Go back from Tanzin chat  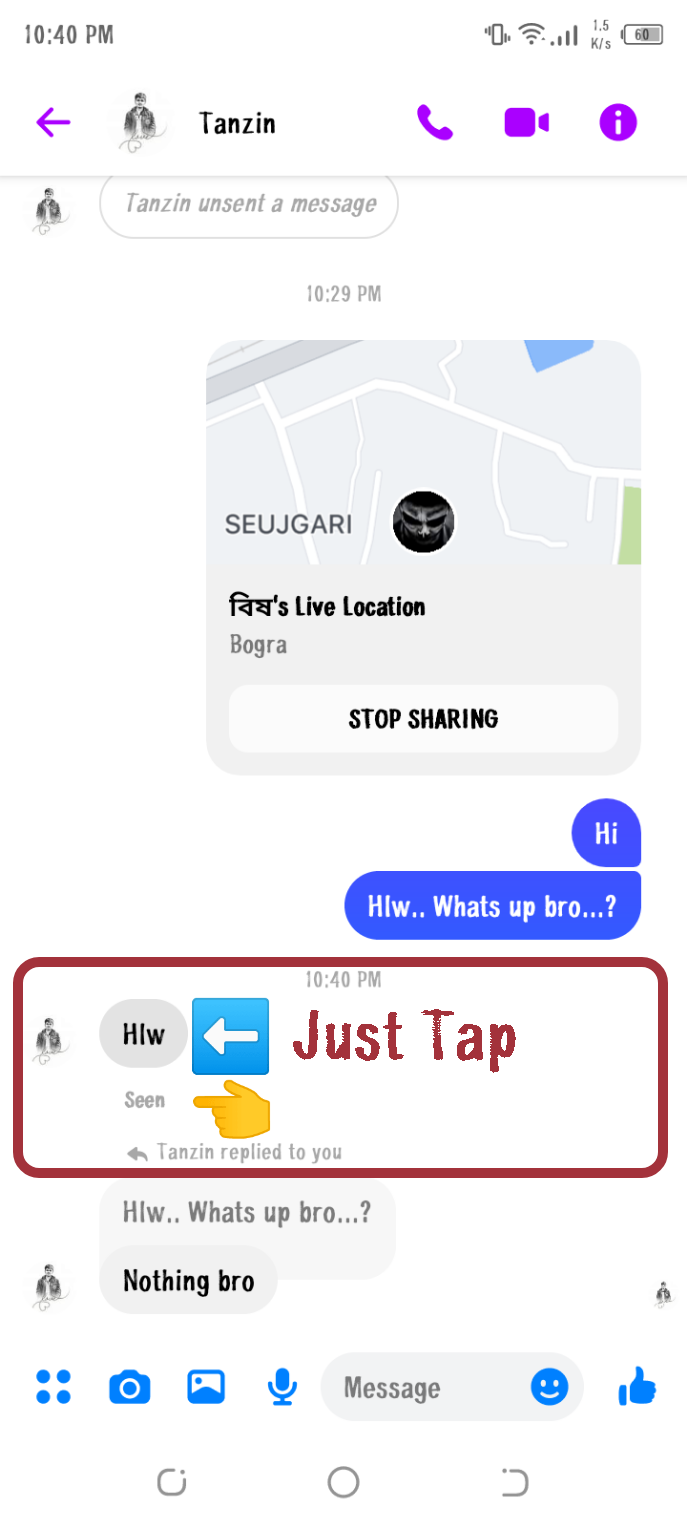pyautogui.click(x=53, y=123)
